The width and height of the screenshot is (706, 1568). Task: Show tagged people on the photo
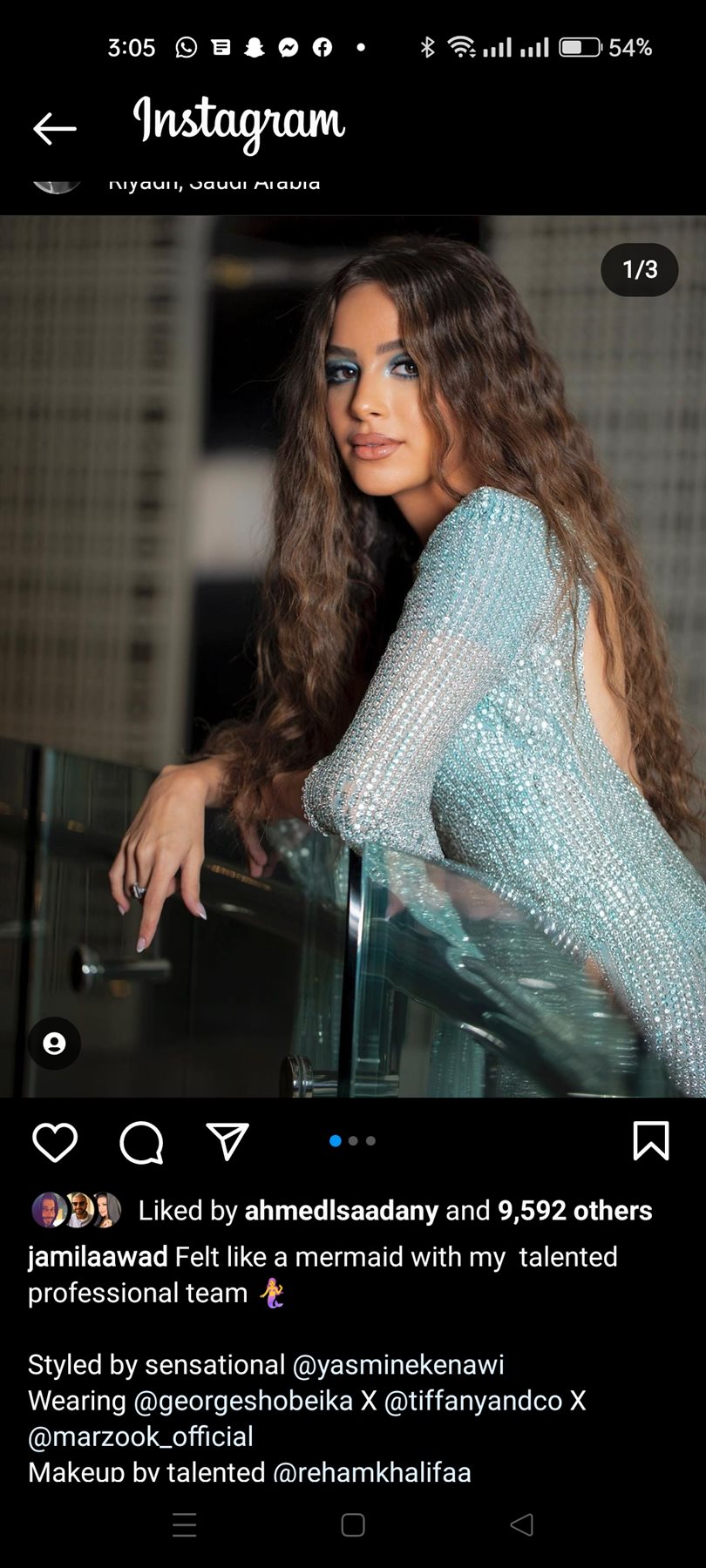[x=54, y=1044]
